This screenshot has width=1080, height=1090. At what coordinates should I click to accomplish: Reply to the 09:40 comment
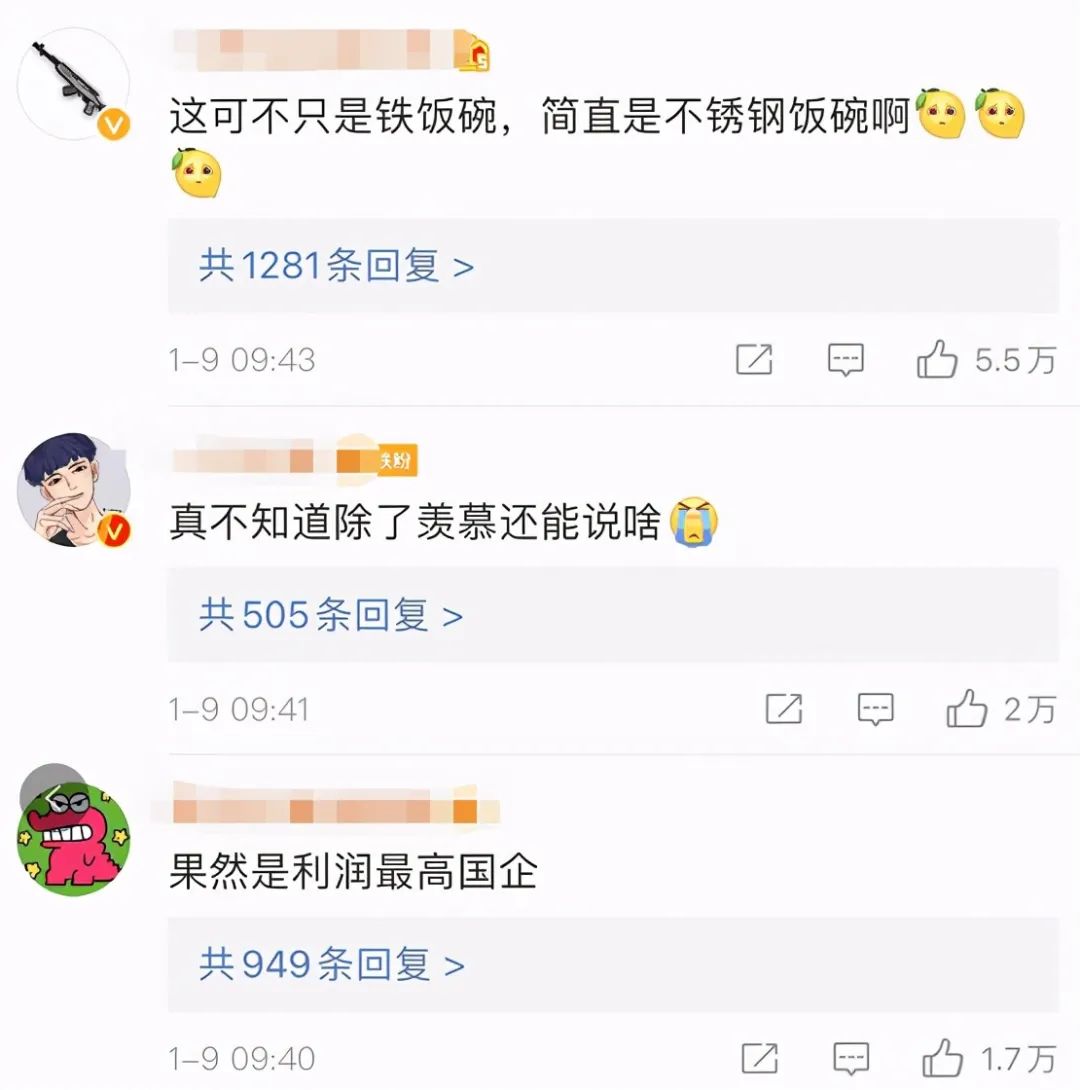(x=851, y=1057)
